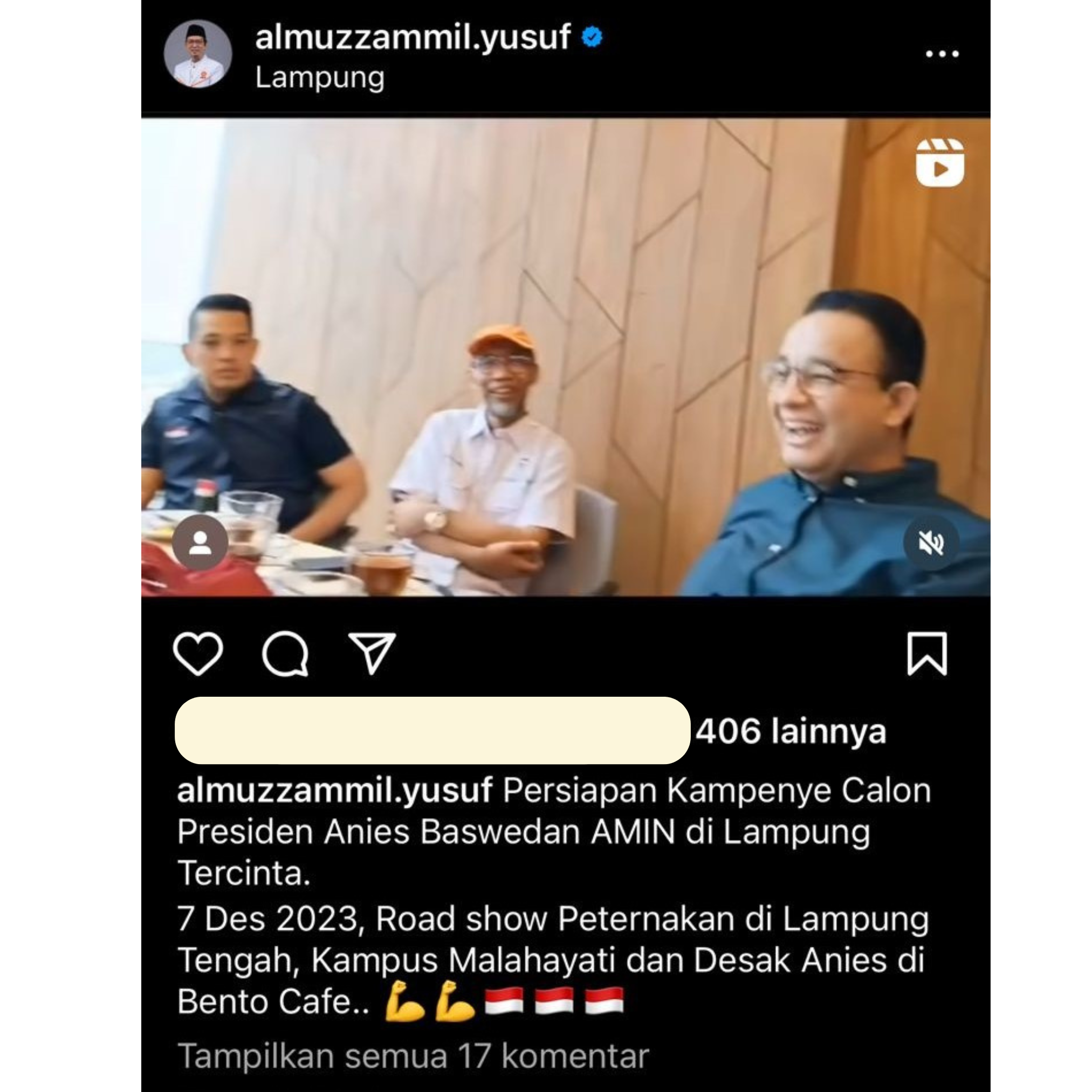Open the almuzzammil.yusuf username in the header

[x=412, y=37]
